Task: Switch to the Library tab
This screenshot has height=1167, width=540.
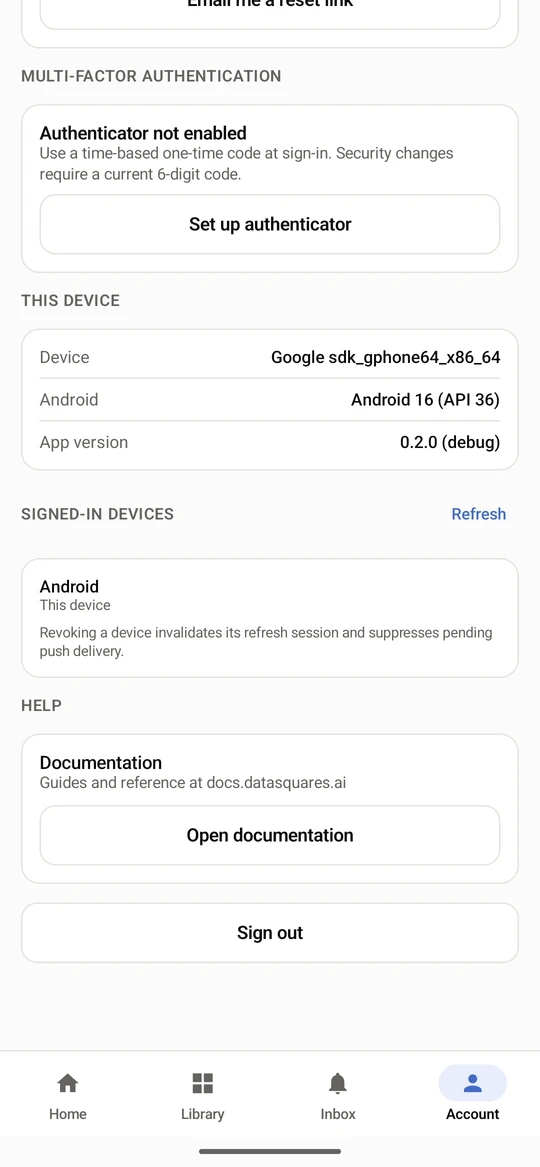Action: 202,1096
